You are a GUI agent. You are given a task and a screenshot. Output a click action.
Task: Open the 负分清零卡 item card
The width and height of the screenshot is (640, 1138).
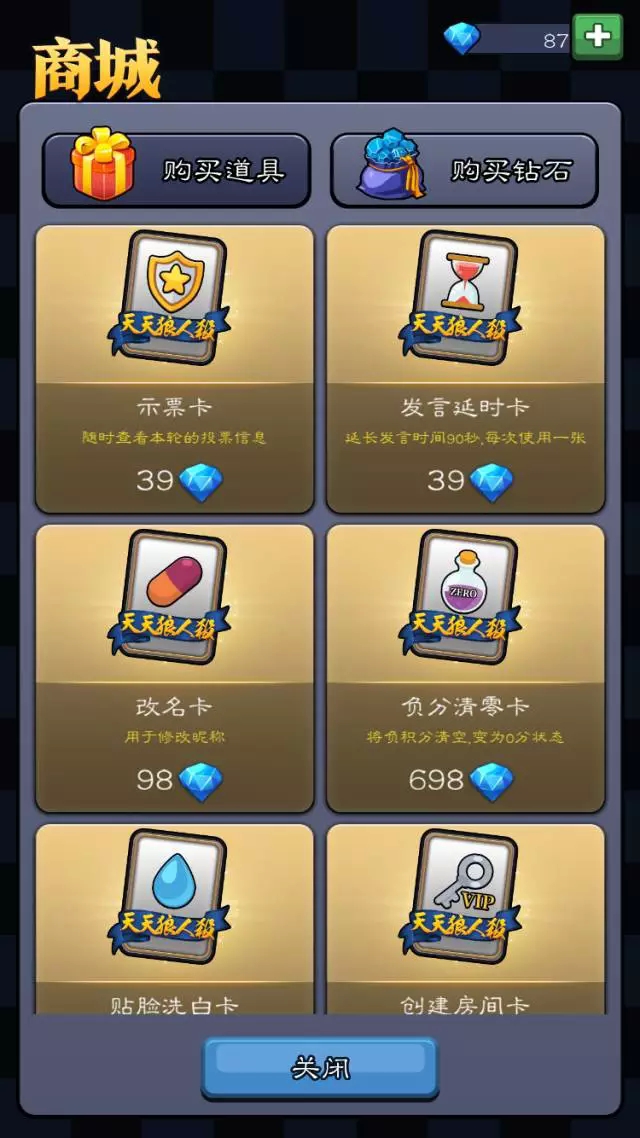coord(465,667)
